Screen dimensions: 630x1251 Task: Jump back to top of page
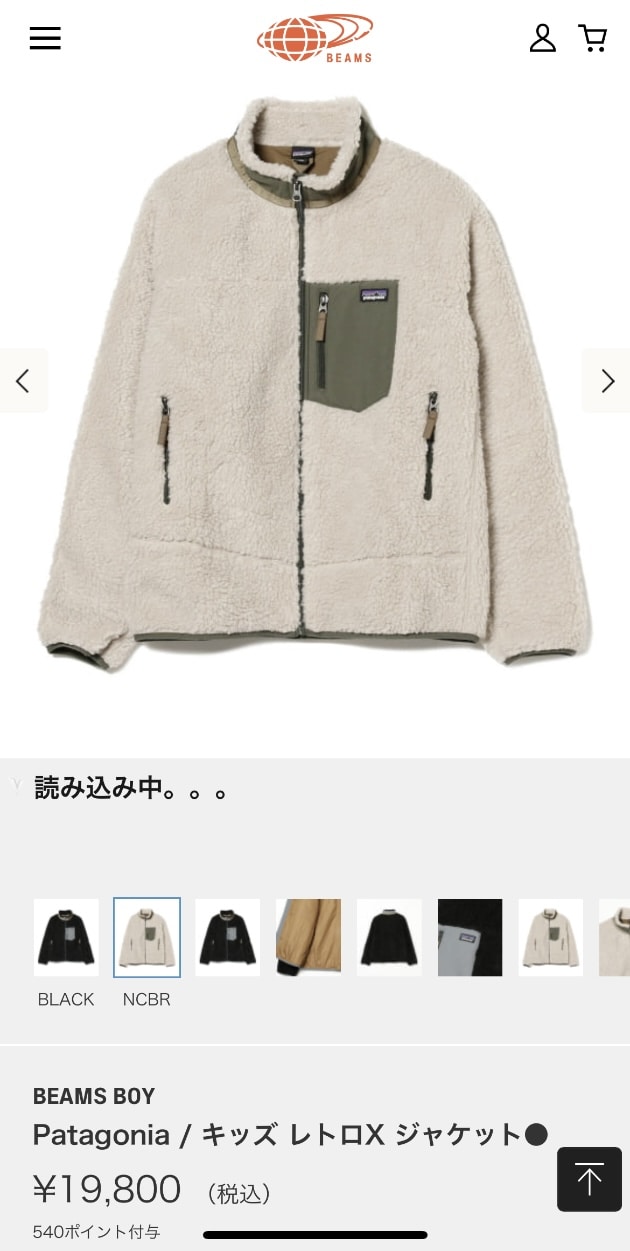click(x=589, y=1180)
